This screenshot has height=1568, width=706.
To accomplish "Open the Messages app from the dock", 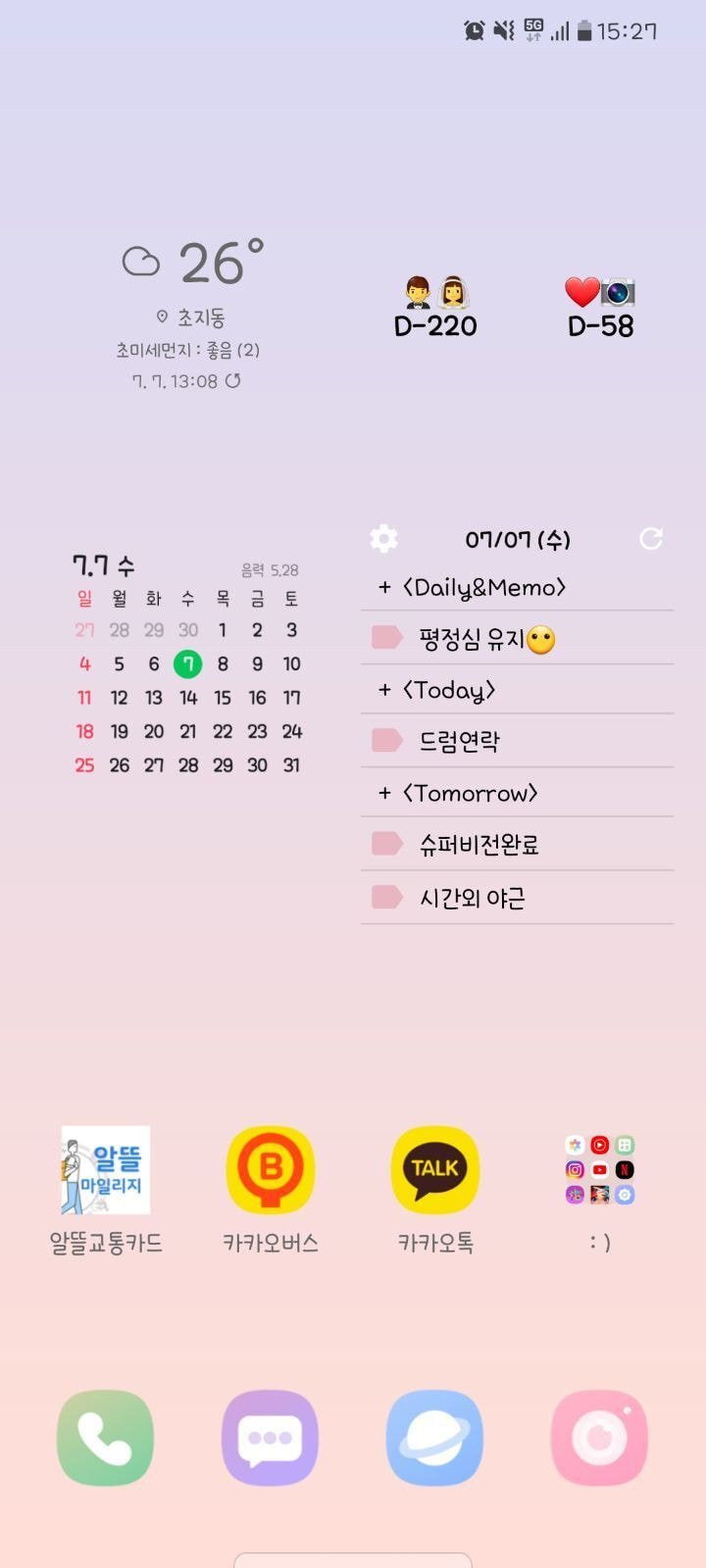I will point(270,1437).
